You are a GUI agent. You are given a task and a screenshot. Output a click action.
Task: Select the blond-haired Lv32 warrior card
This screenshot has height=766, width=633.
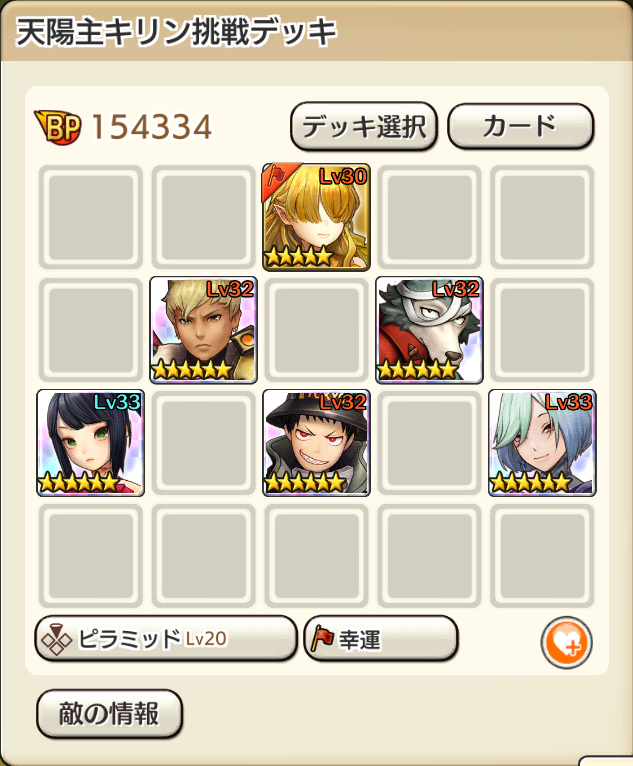(x=203, y=330)
